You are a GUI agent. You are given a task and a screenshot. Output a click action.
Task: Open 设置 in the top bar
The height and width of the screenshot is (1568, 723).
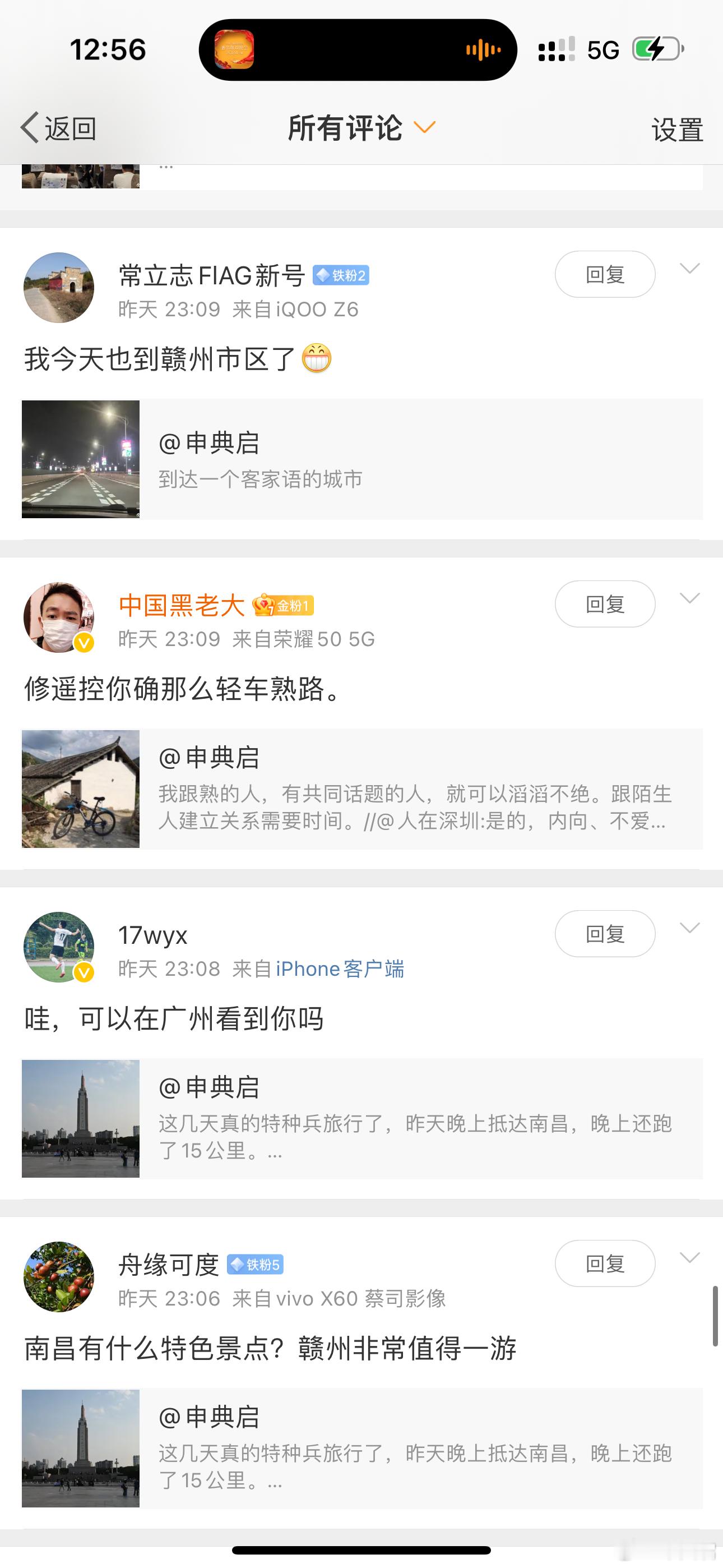click(676, 130)
